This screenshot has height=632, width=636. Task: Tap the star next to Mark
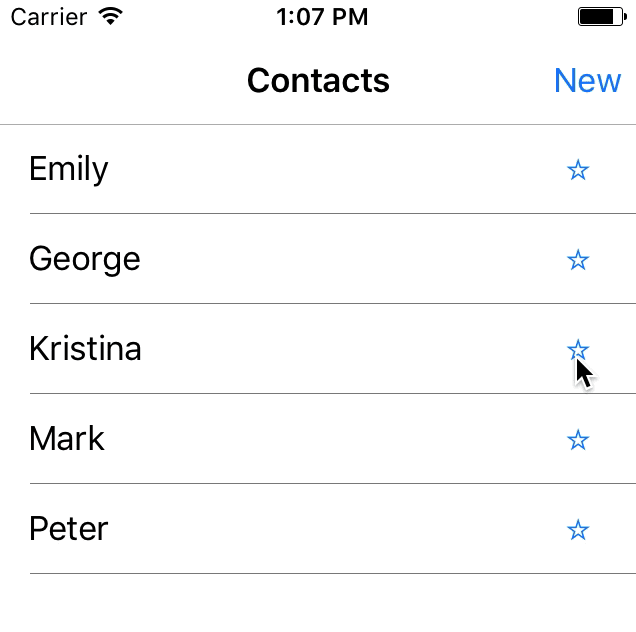577,440
